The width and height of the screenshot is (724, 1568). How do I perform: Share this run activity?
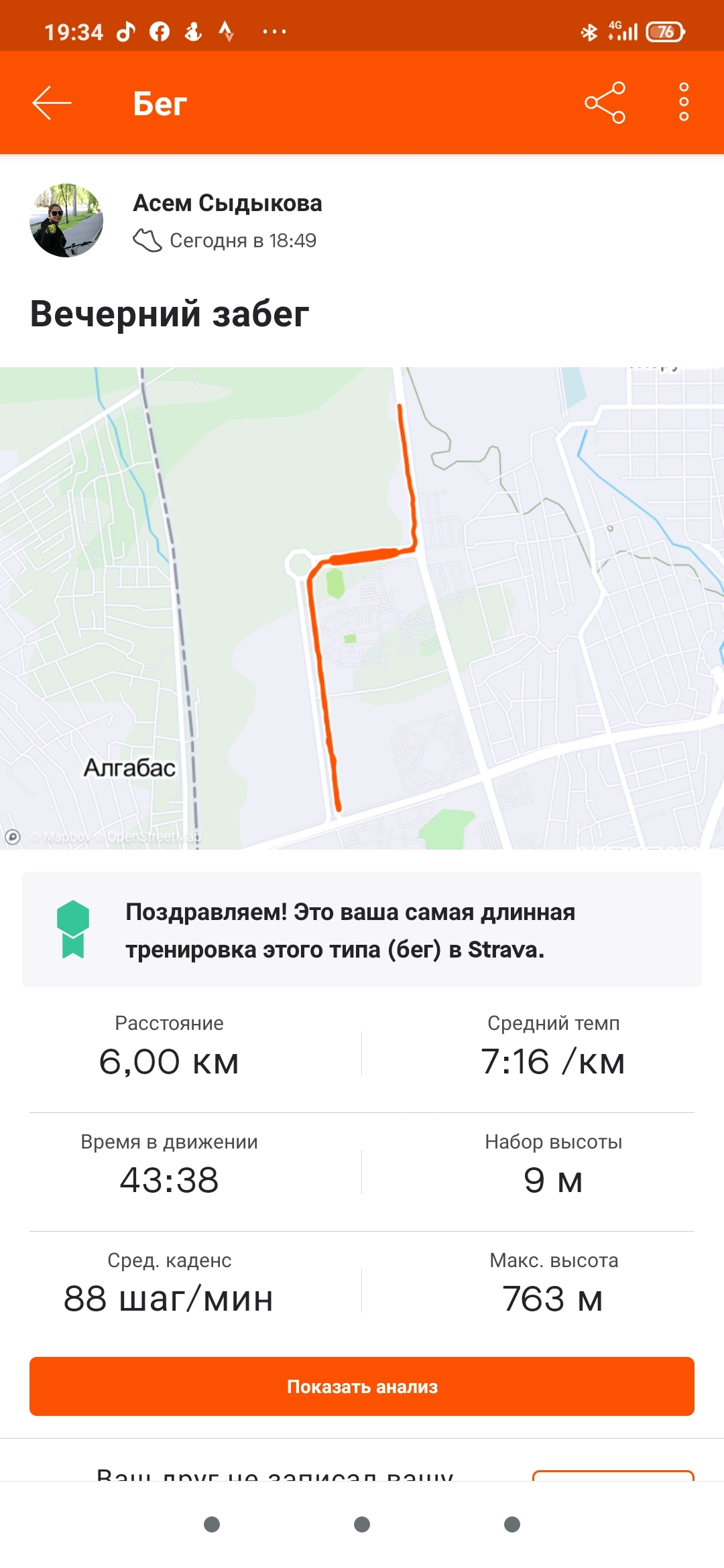(x=605, y=103)
